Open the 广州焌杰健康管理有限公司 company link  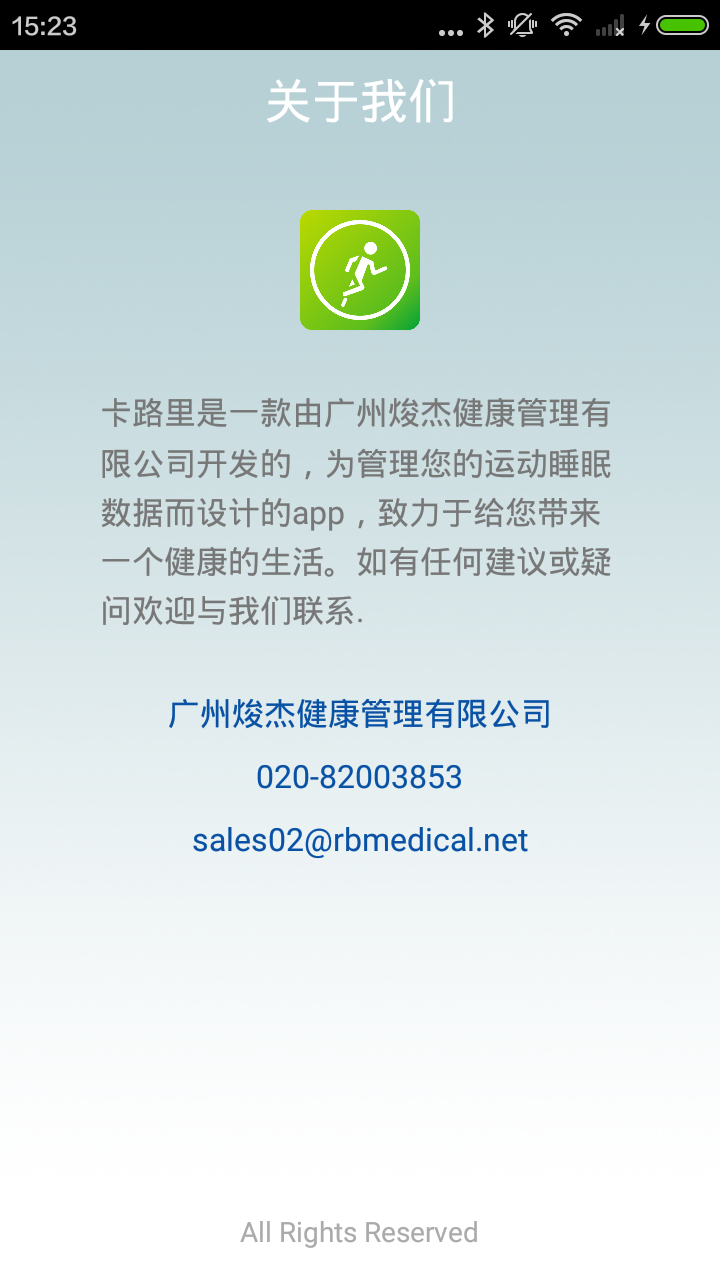[359, 714]
